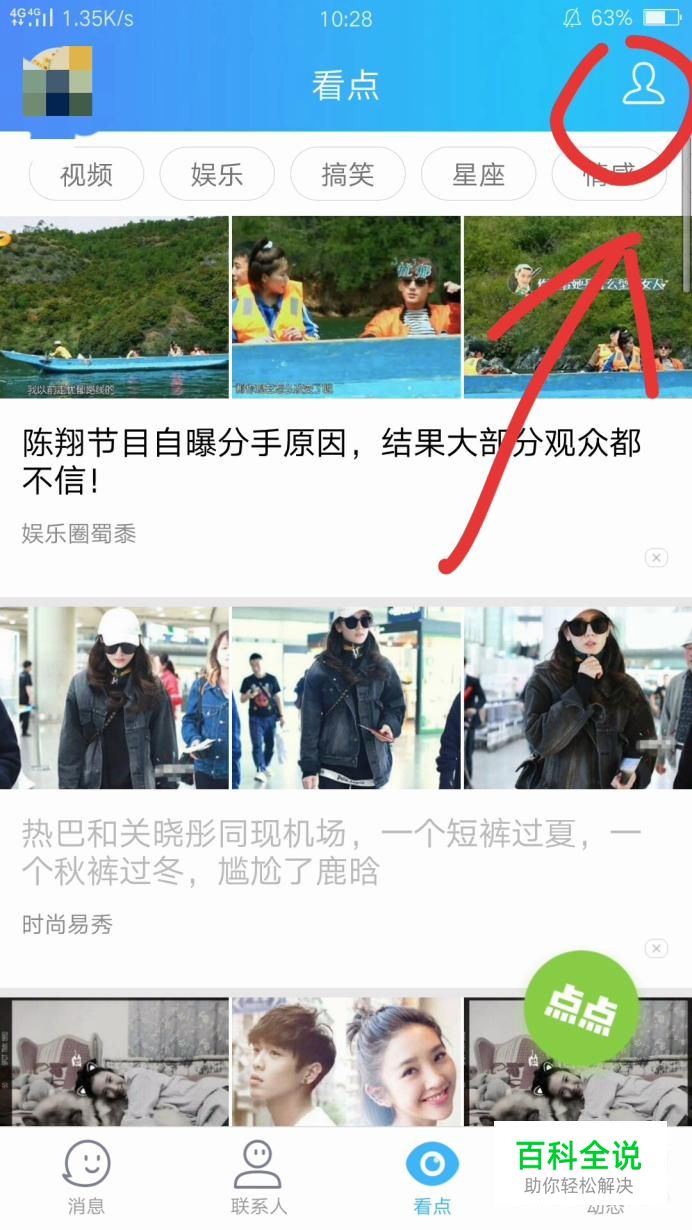Switch to the 娱乐 category chip
692x1230 pixels.
(x=217, y=175)
